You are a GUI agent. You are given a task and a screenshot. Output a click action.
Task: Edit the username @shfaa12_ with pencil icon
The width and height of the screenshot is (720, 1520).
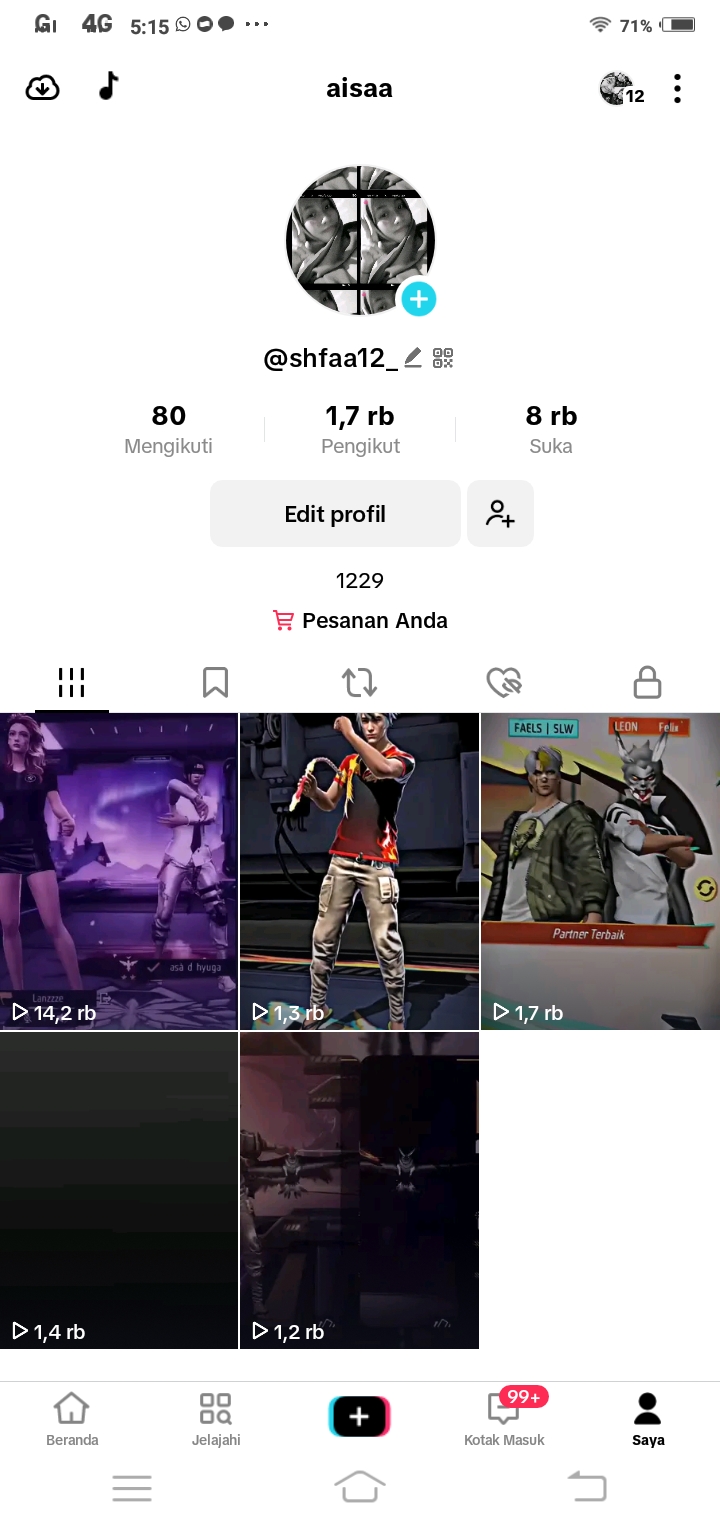[413, 357]
